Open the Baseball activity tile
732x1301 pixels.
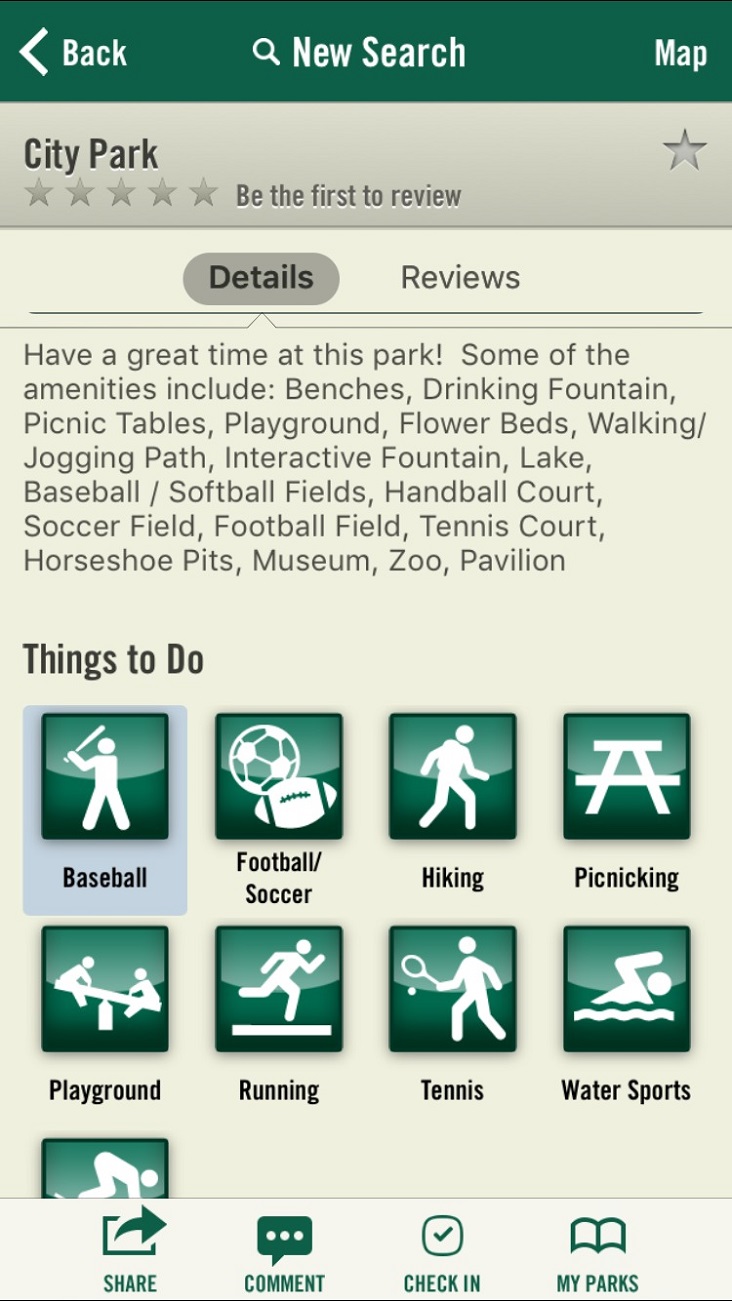(x=105, y=810)
